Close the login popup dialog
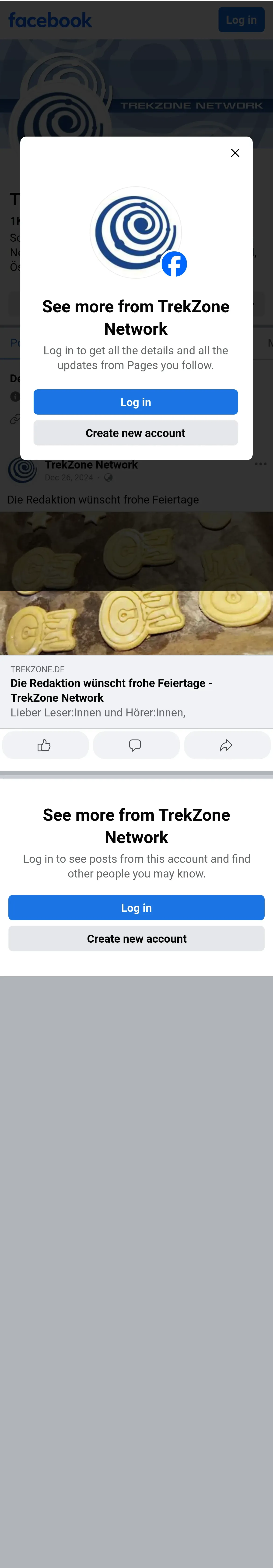The height and width of the screenshot is (1568, 273). [235, 153]
